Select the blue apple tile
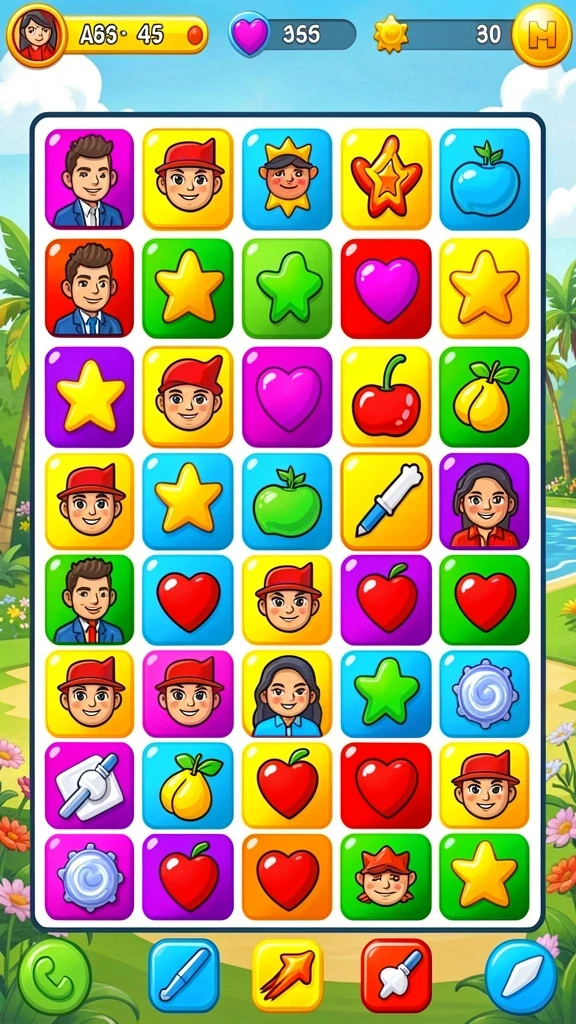Image resolution: width=576 pixels, height=1024 pixels. (x=484, y=179)
